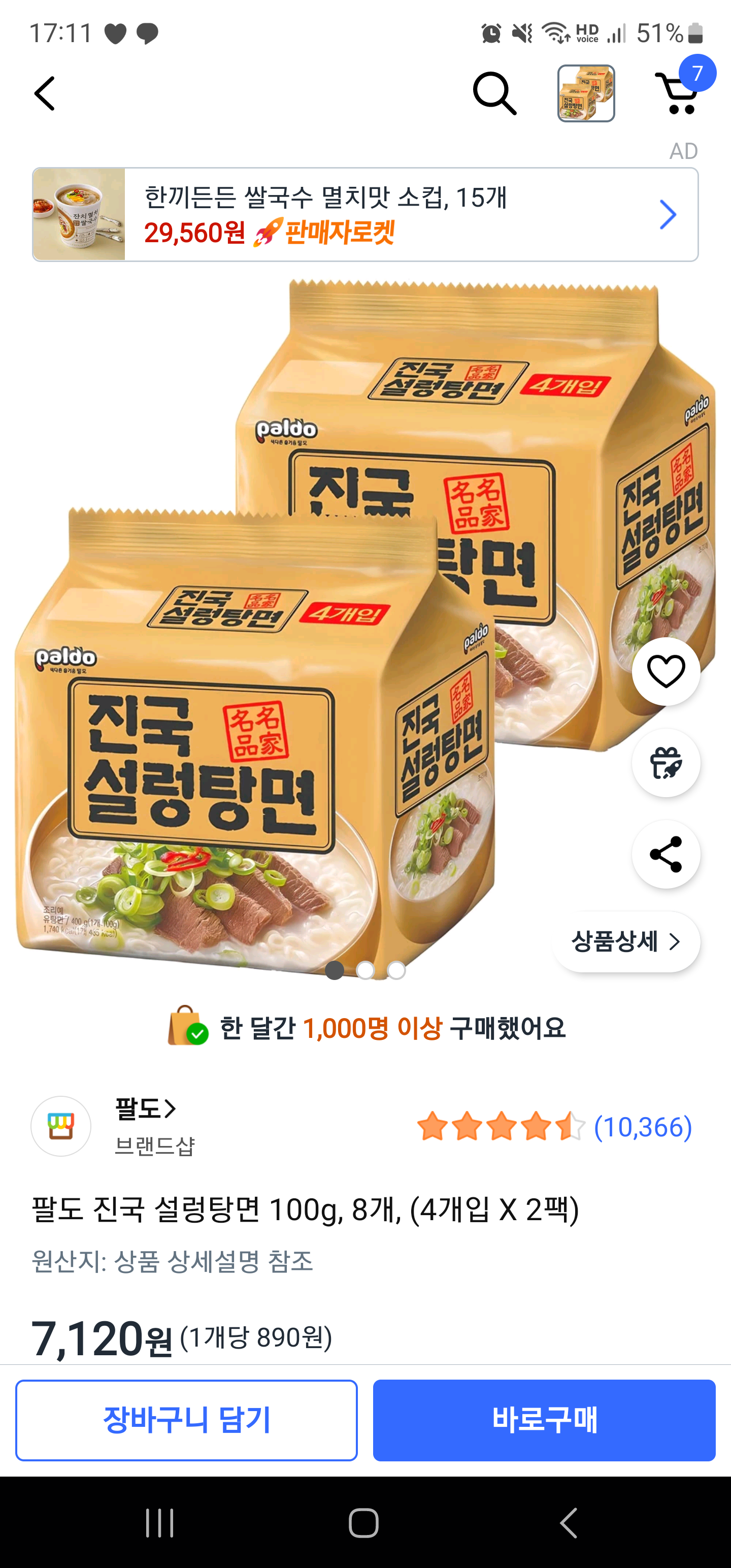Open the search magnifier icon

(x=494, y=94)
